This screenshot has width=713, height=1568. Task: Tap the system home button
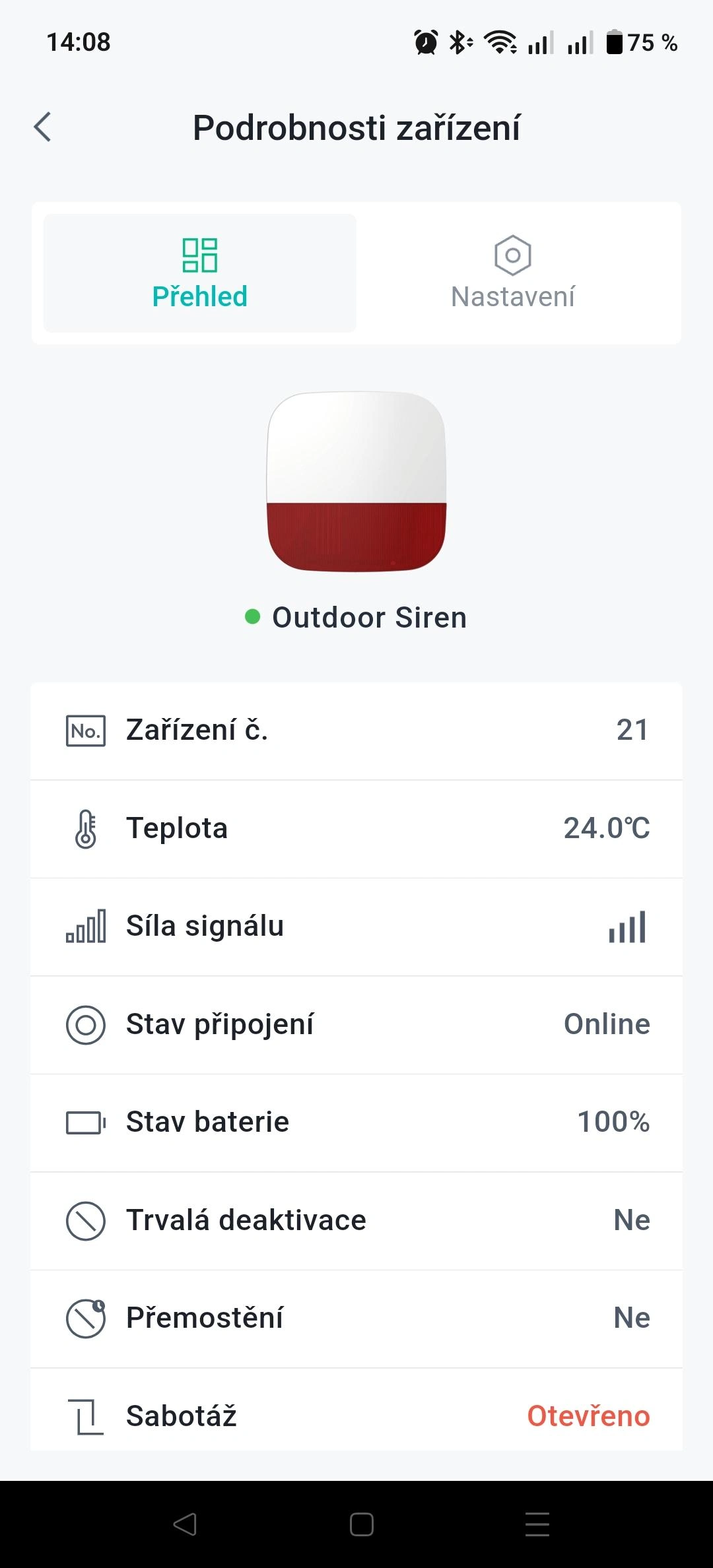pos(361,1524)
